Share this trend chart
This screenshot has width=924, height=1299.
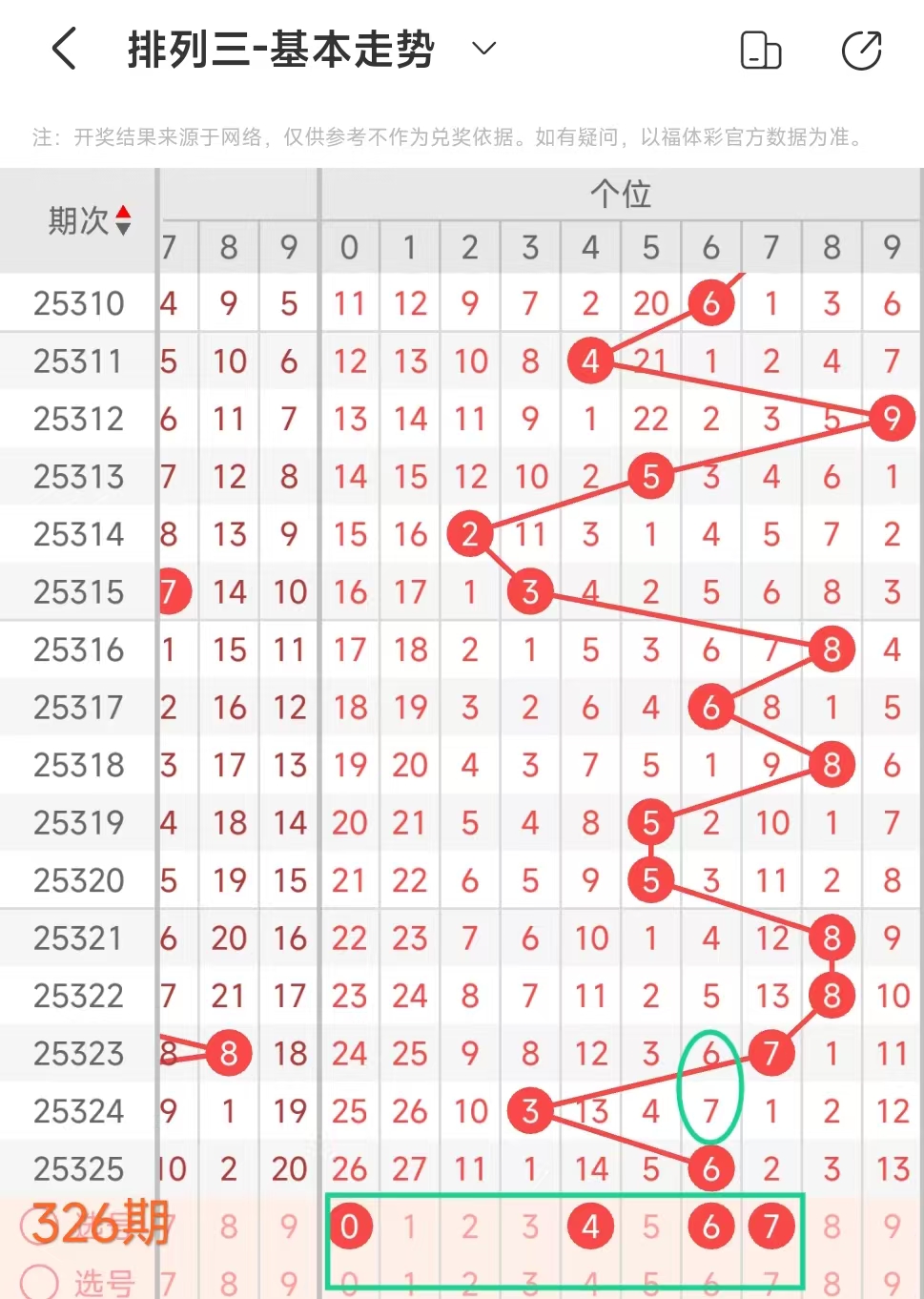pyautogui.click(x=861, y=51)
